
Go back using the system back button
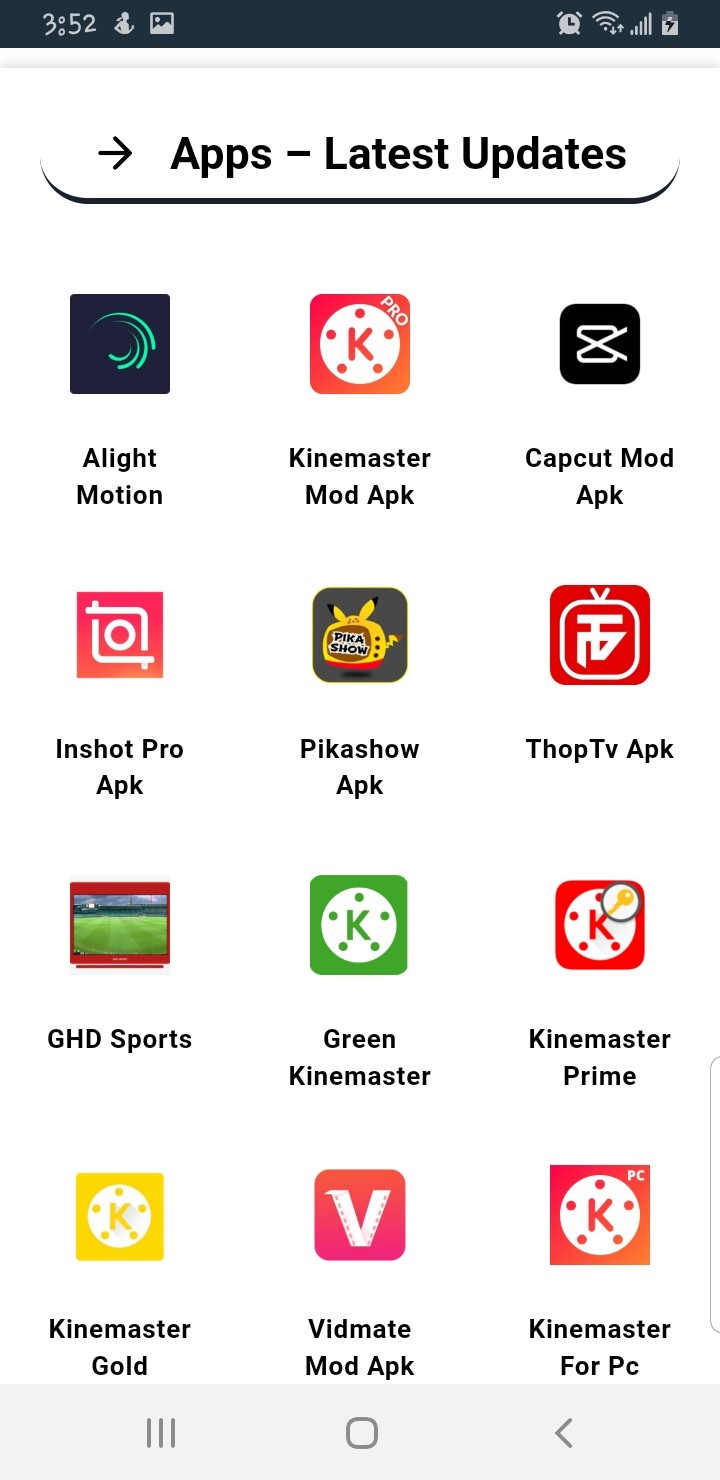click(x=563, y=1433)
